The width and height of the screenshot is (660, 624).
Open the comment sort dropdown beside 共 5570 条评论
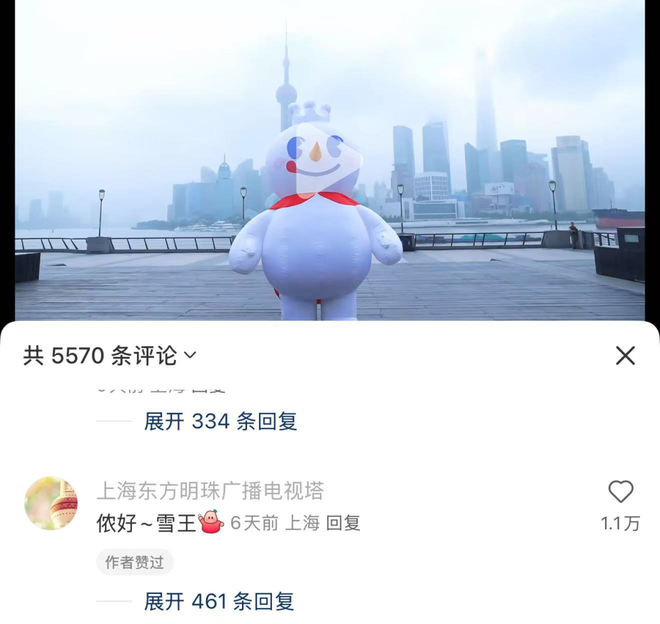point(190,355)
